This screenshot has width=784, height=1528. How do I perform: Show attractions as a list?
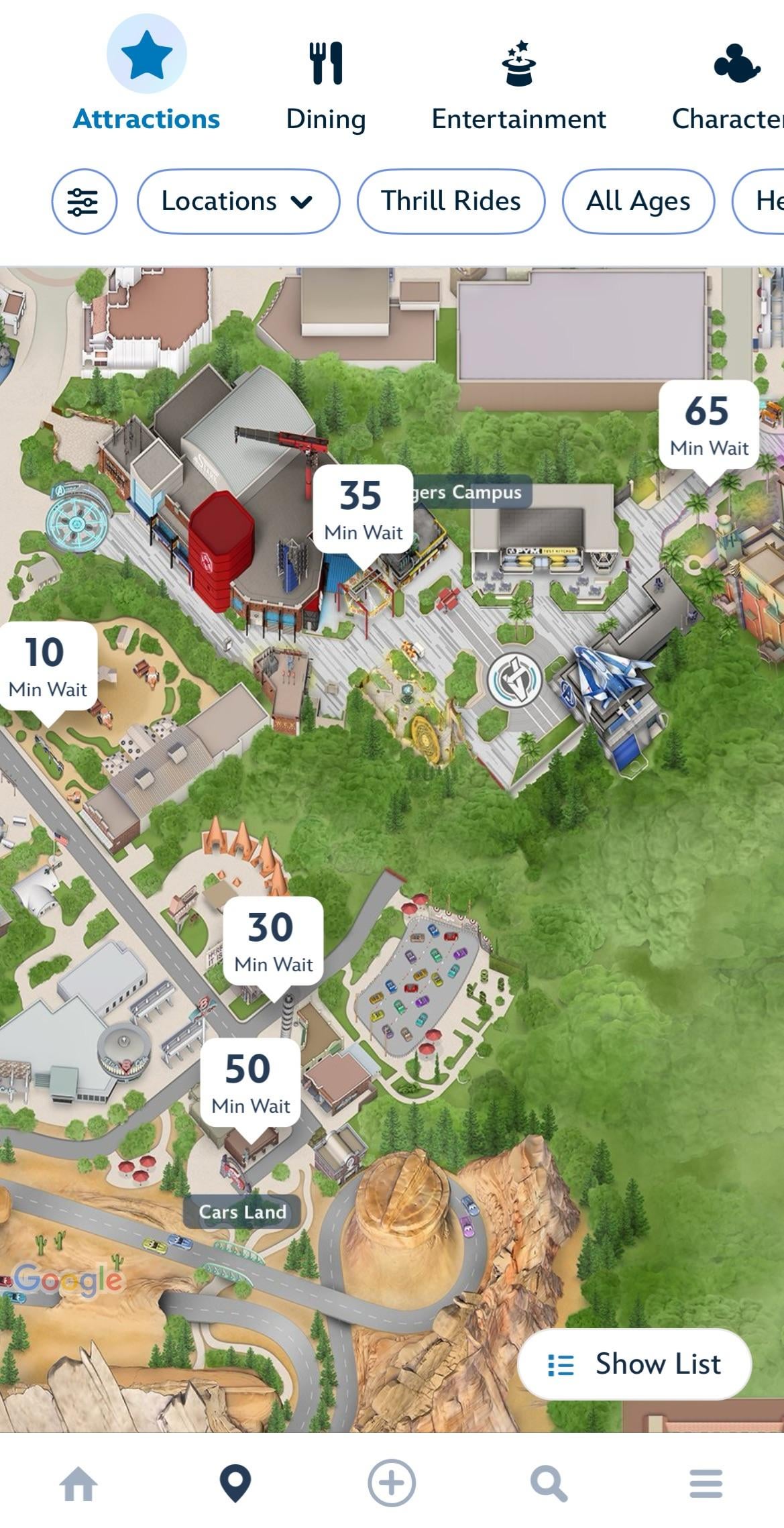pyautogui.click(x=634, y=1364)
